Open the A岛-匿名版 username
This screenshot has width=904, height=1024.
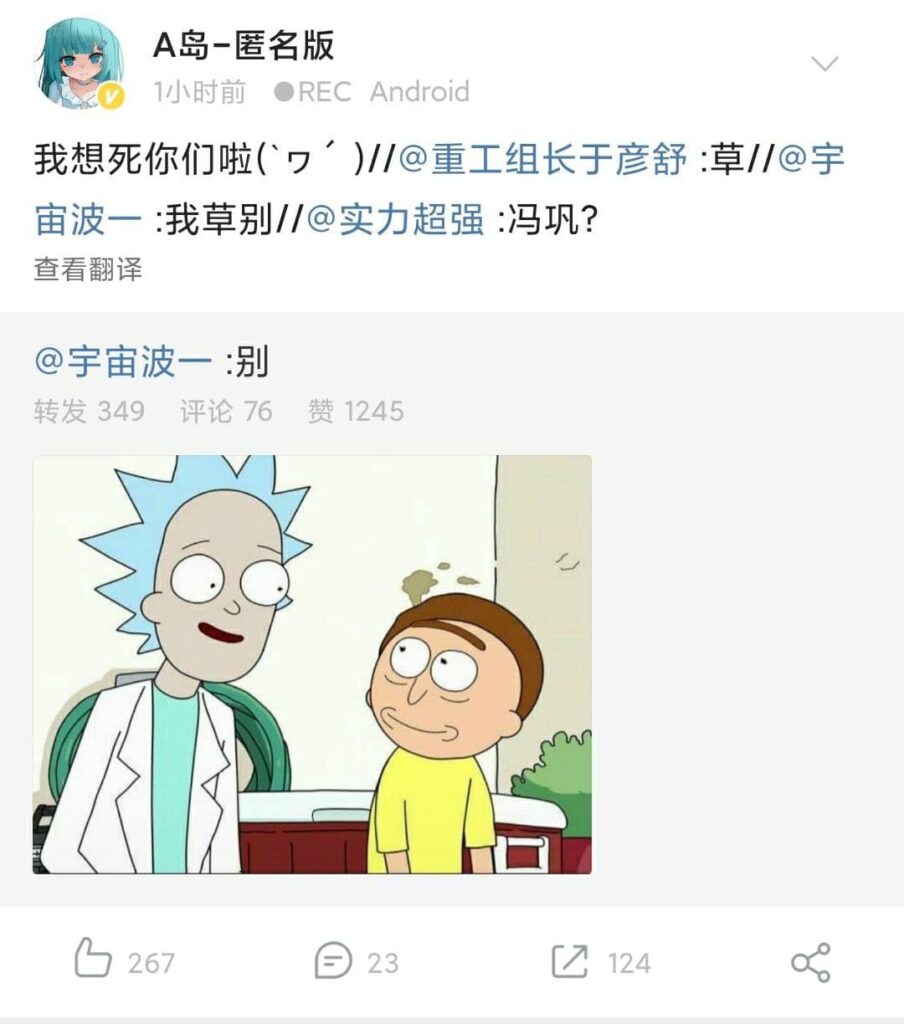[243, 44]
